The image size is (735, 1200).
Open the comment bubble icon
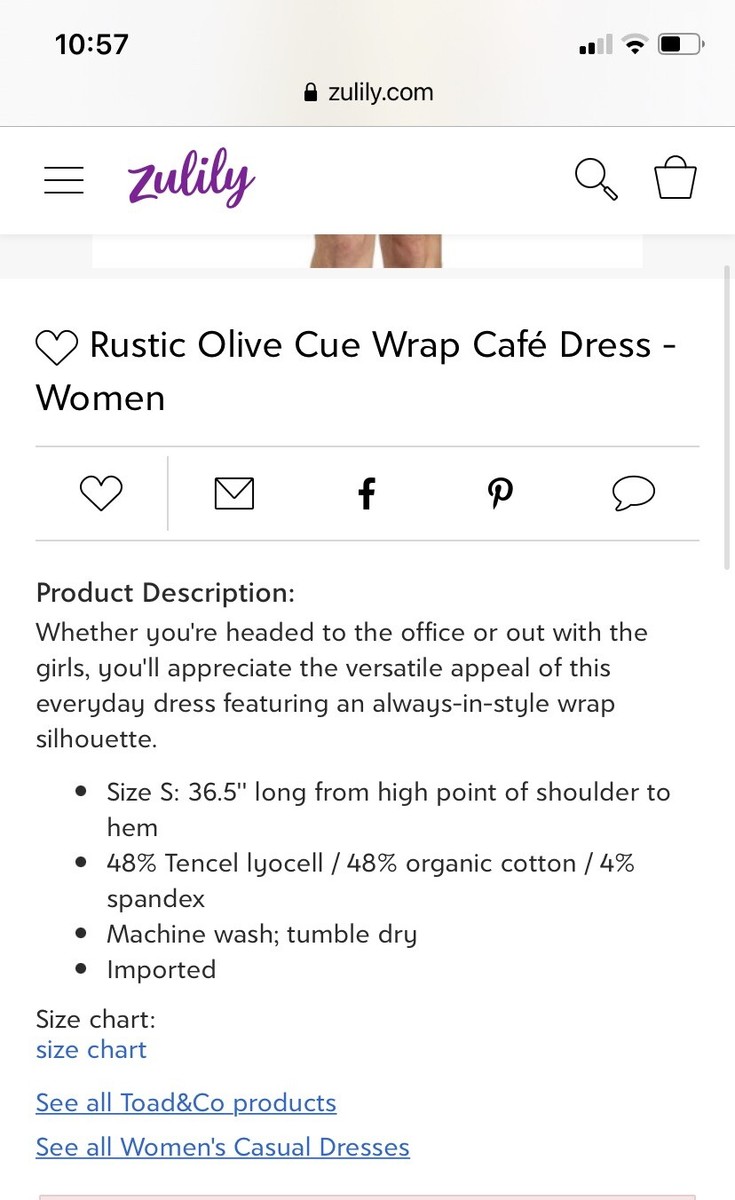(x=633, y=493)
